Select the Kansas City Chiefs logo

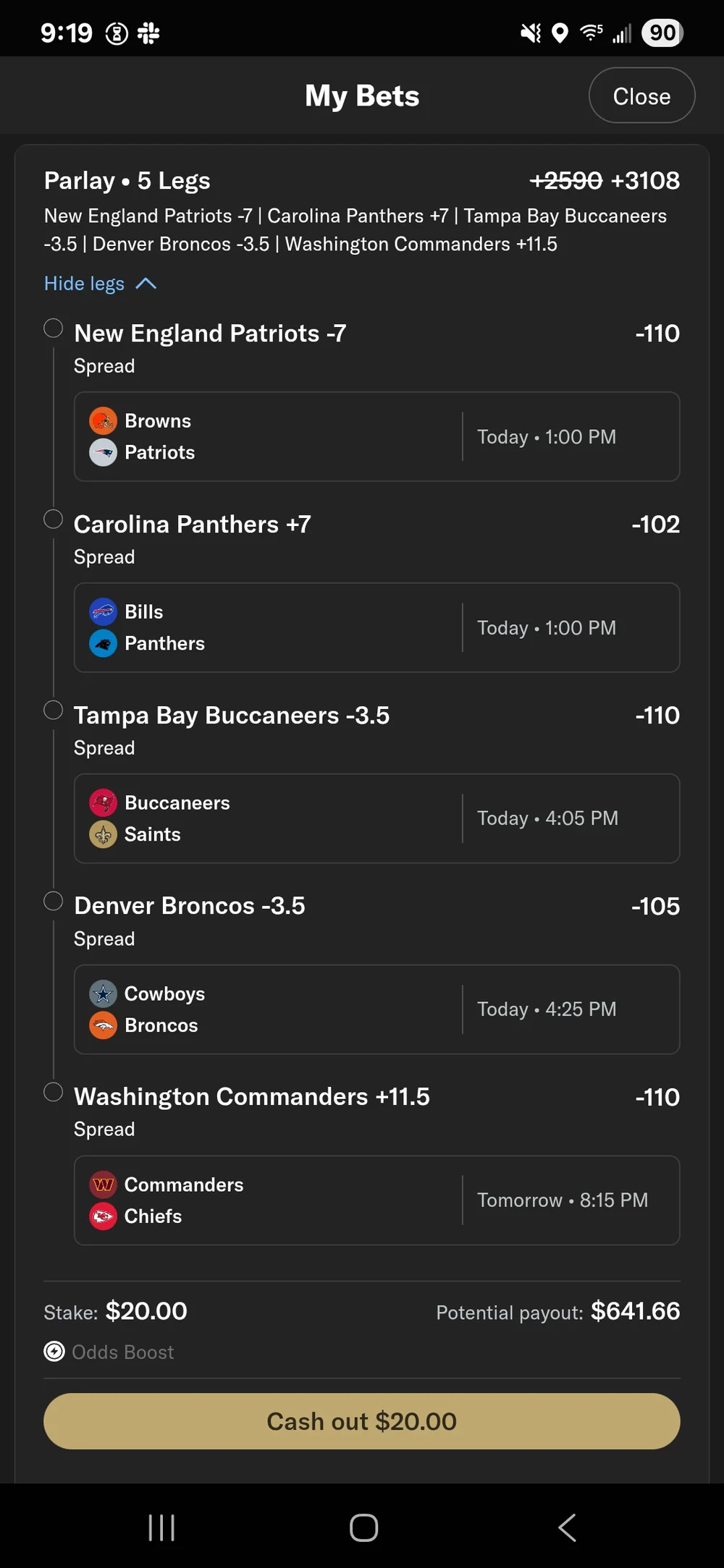(104, 1216)
